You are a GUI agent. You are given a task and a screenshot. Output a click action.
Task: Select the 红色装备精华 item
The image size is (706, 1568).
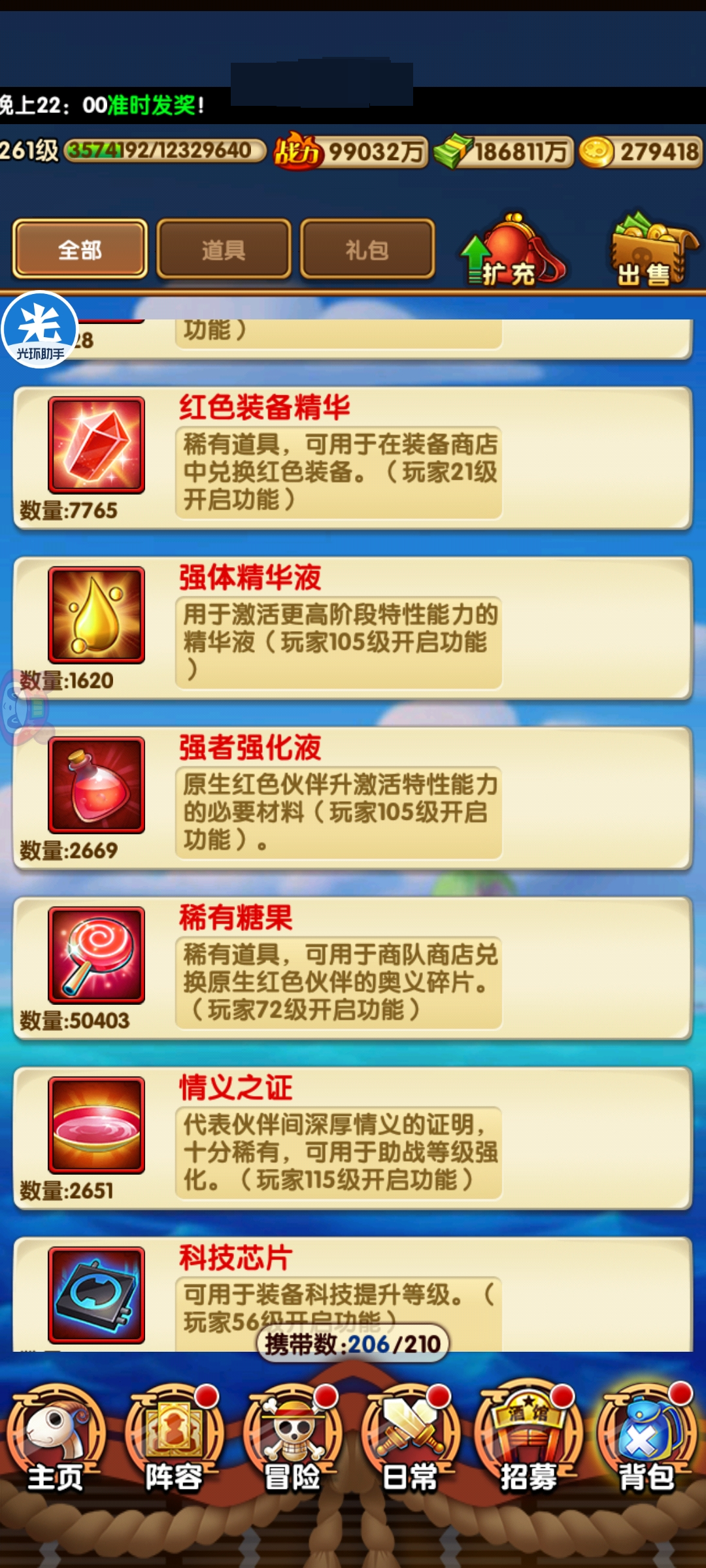[x=96, y=445]
